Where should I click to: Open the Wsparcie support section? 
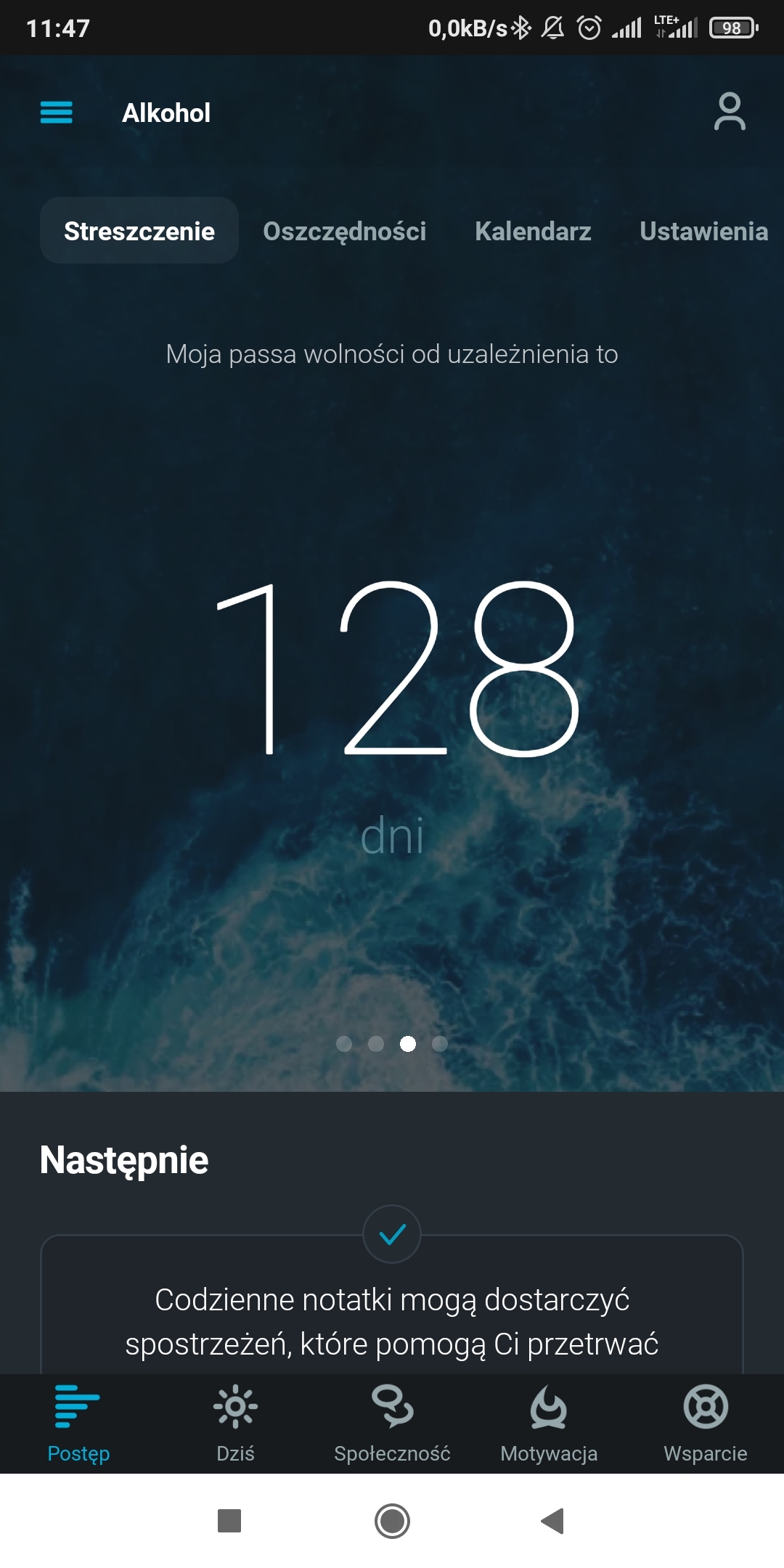[x=706, y=1423]
